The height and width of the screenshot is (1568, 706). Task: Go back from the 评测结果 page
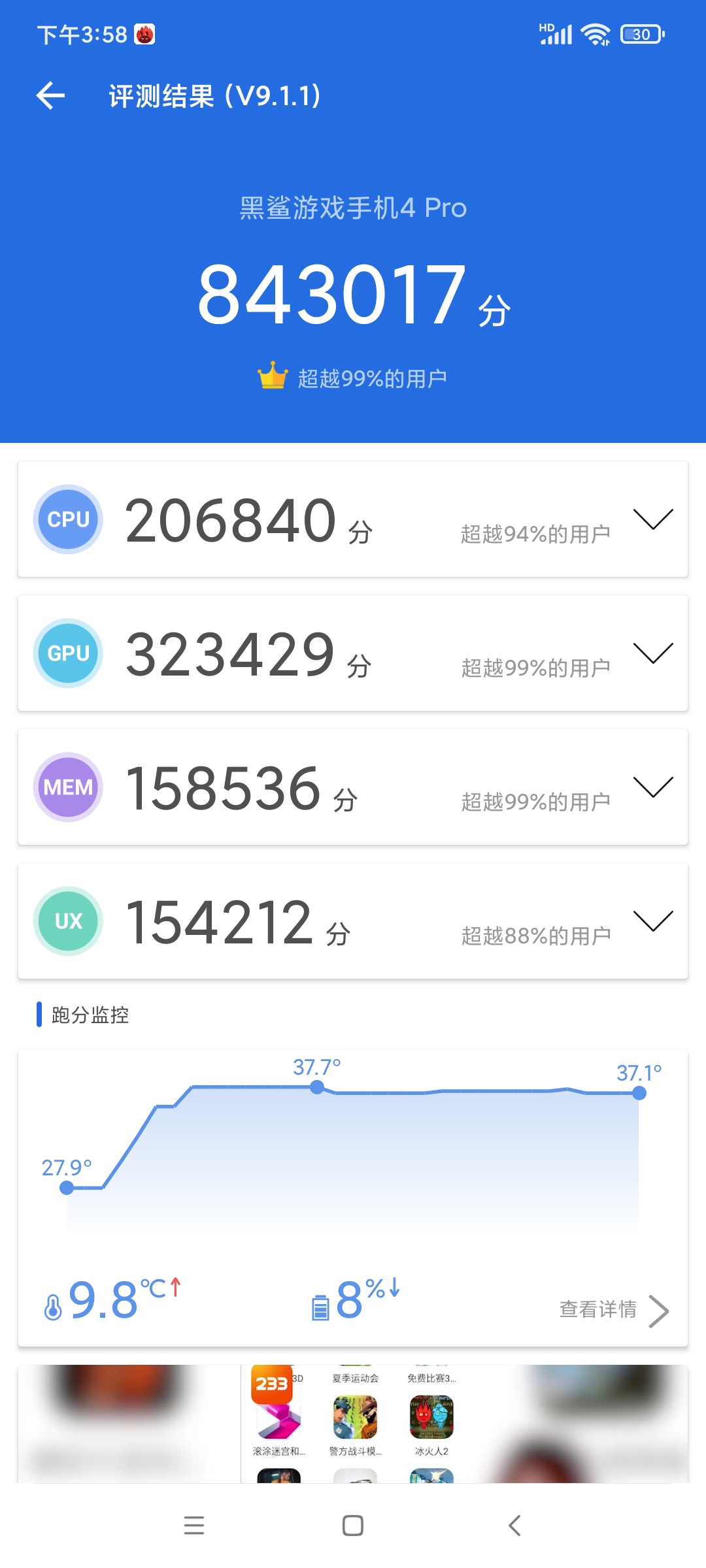coord(51,96)
